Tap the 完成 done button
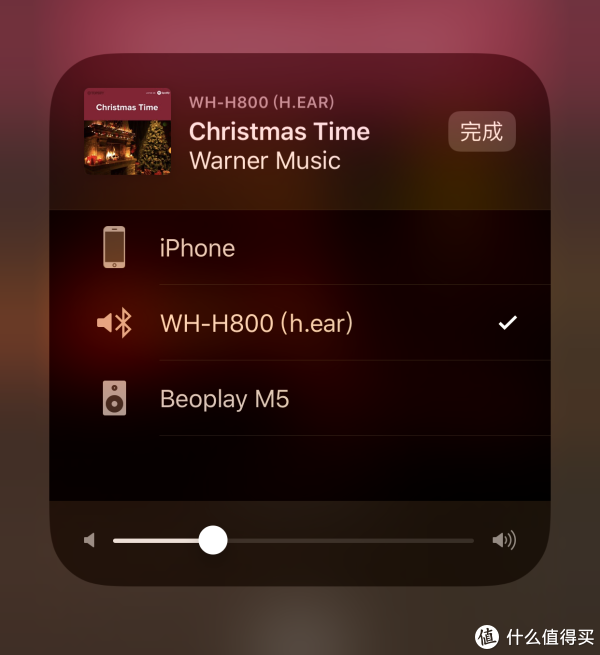 tap(481, 132)
